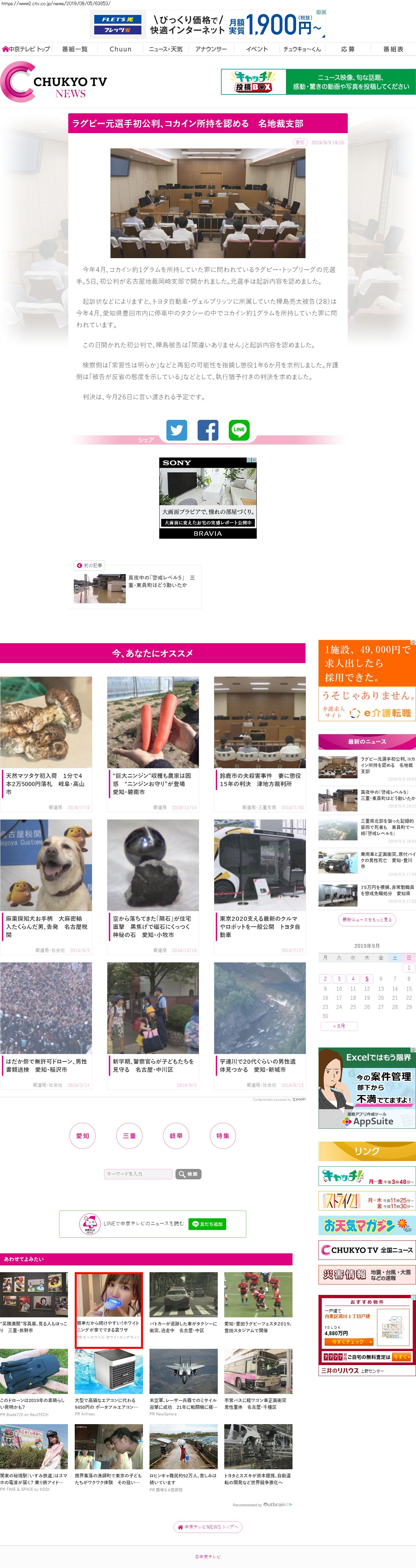This screenshot has width=416, height=1568.
Task: Open the 巨大ニンジン recommended article
Action: (x=152, y=779)
